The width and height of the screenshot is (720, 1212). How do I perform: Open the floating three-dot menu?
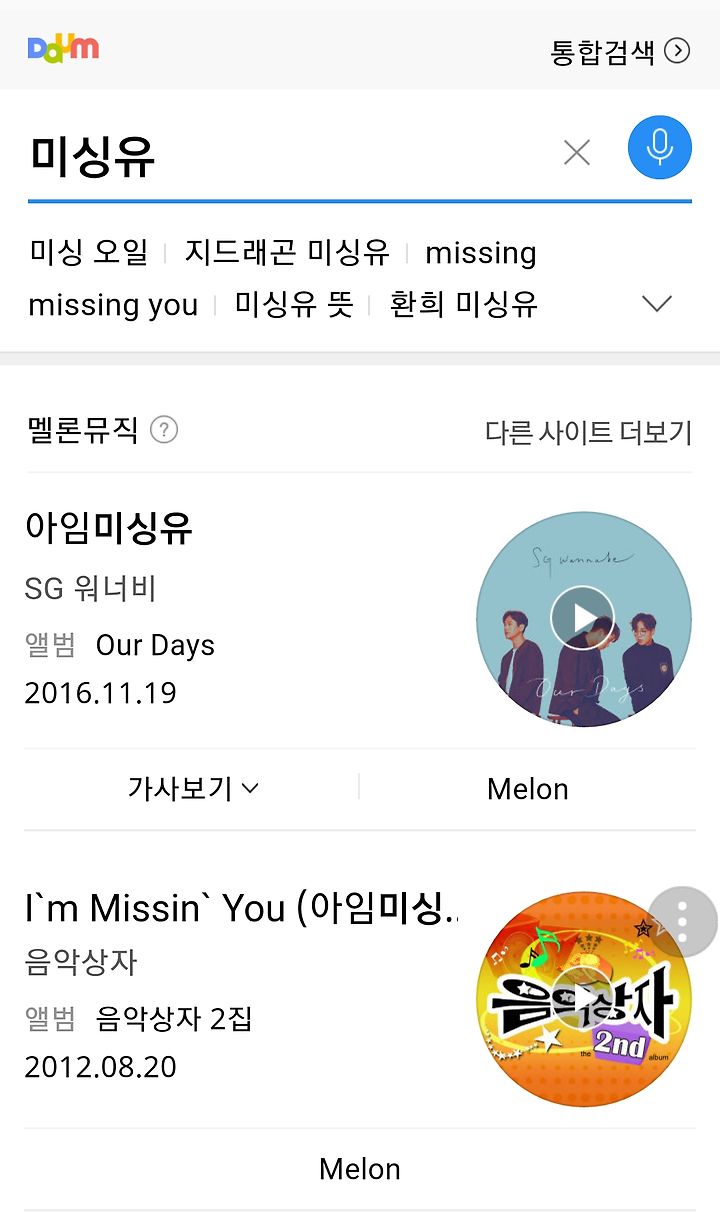(x=683, y=922)
